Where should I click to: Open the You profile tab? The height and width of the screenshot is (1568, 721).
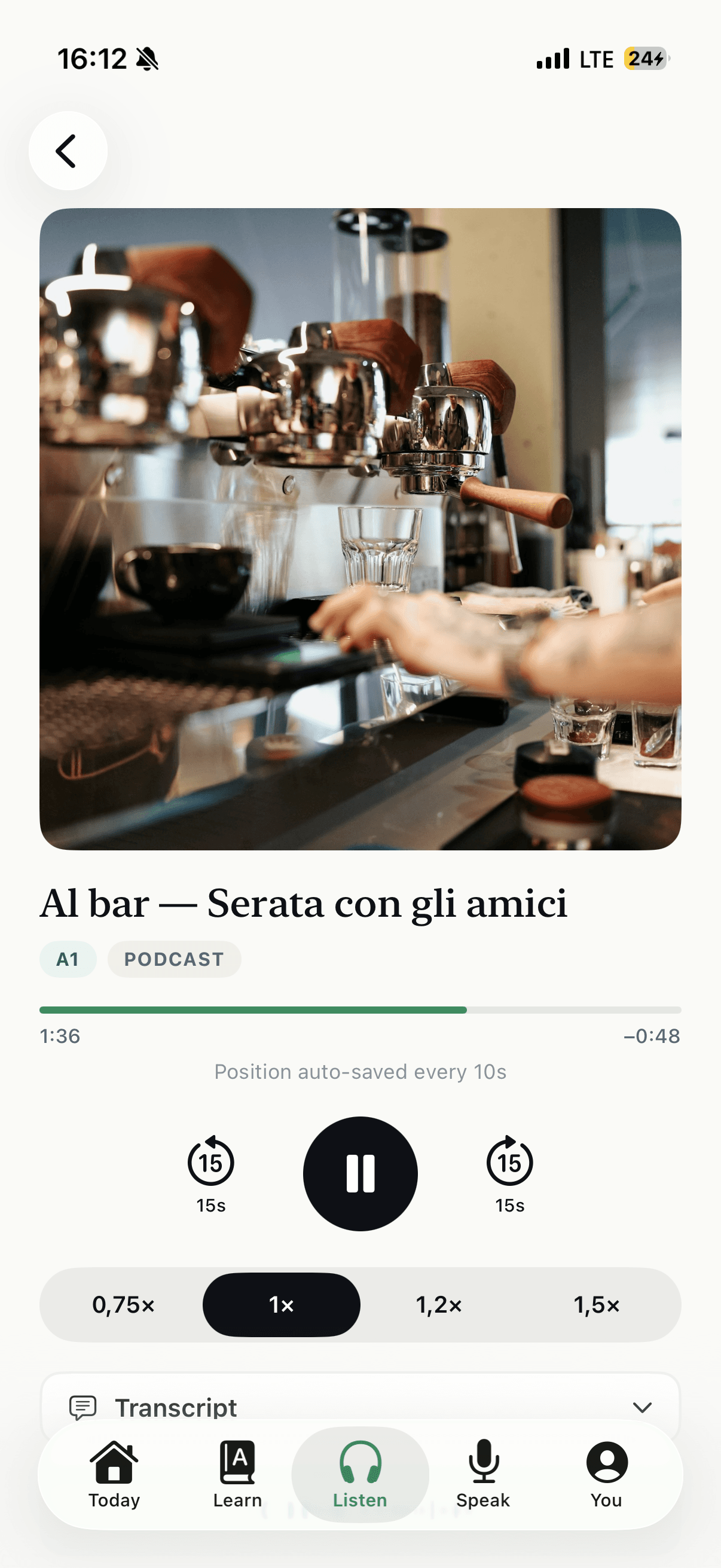pos(607,1474)
